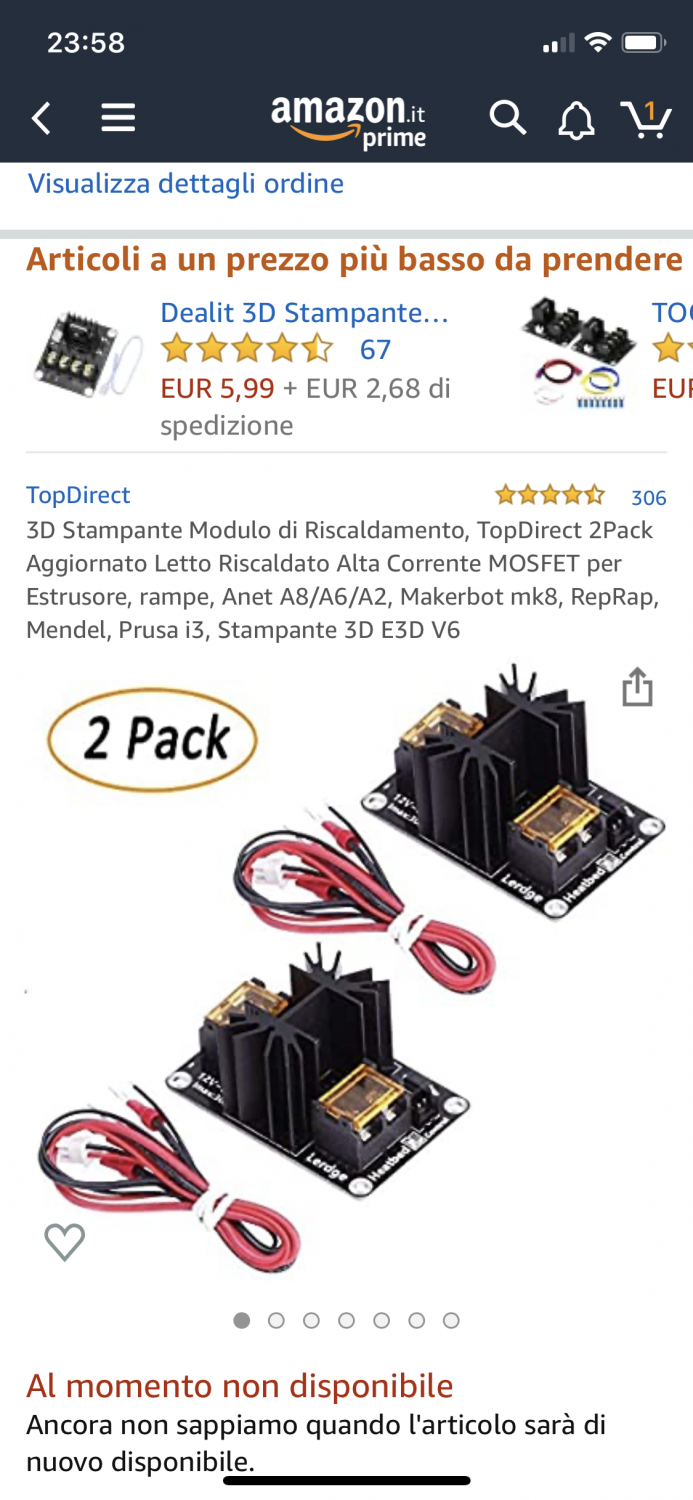Open the TopDirect brand link
This screenshot has height=1500, width=693.
(78, 495)
